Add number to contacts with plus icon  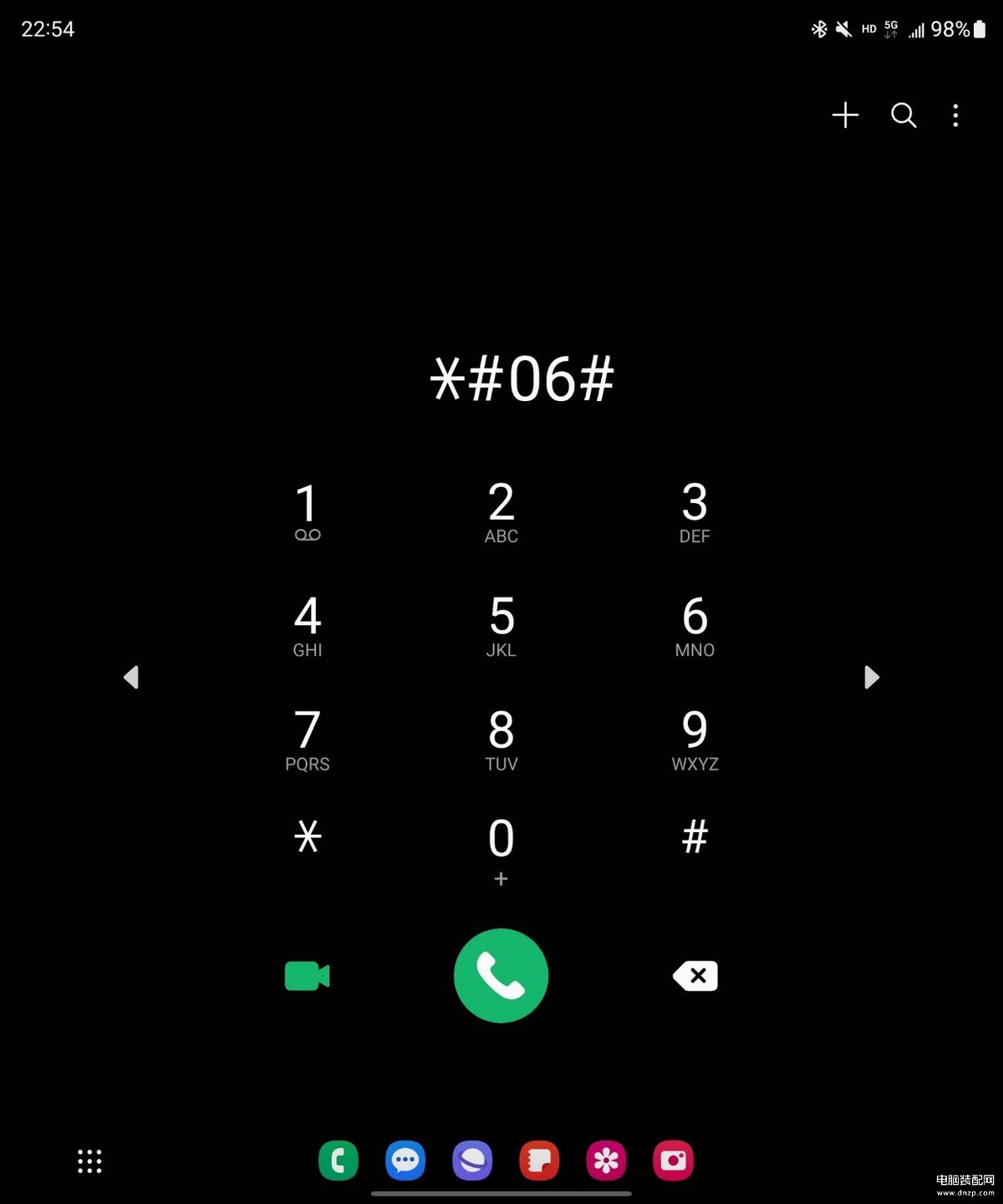pyautogui.click(x=845, y=115)
